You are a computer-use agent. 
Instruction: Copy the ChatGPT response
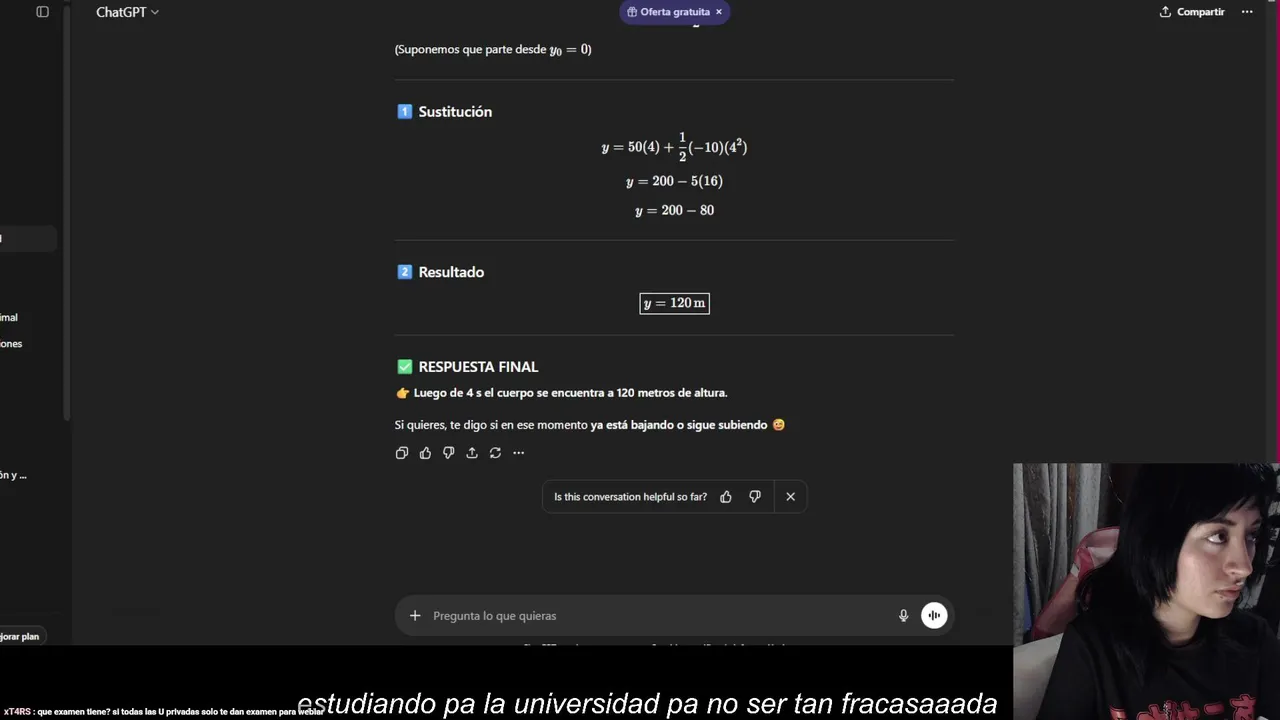(x=402, y=453)
